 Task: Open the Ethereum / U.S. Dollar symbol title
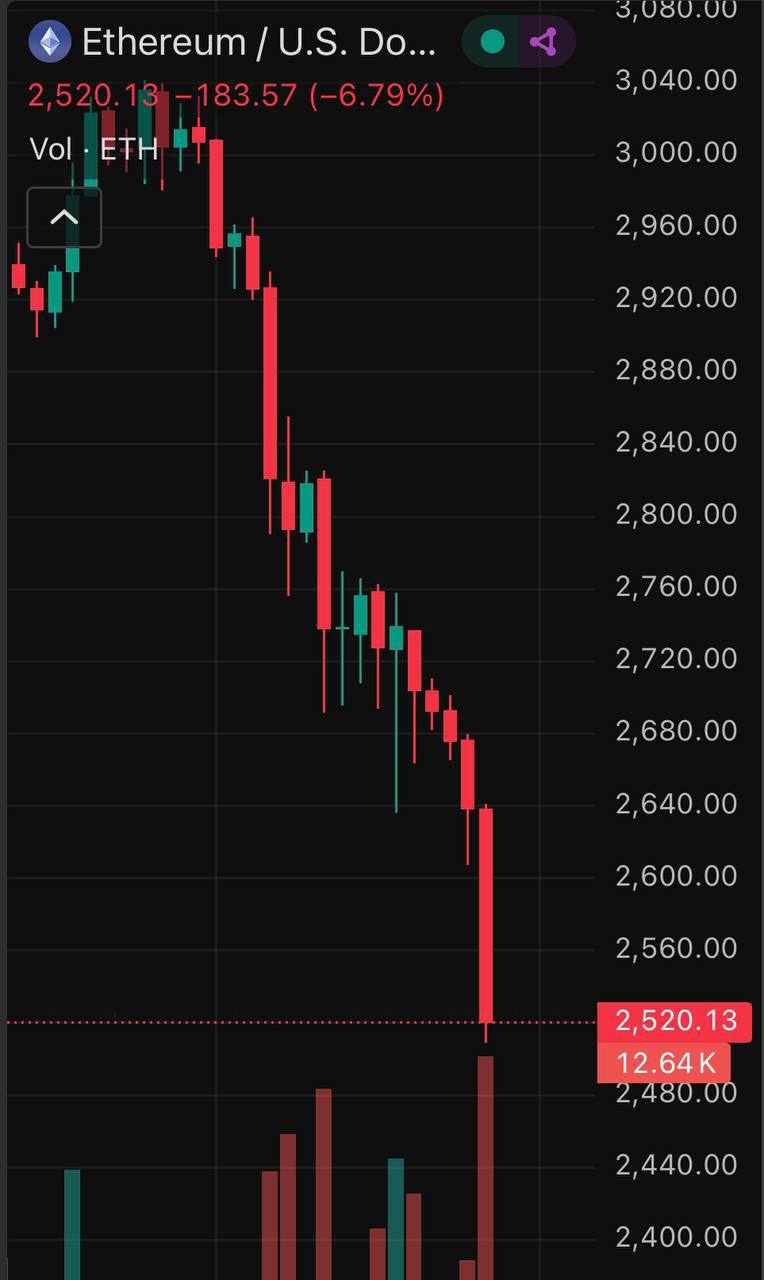[258, 42]
